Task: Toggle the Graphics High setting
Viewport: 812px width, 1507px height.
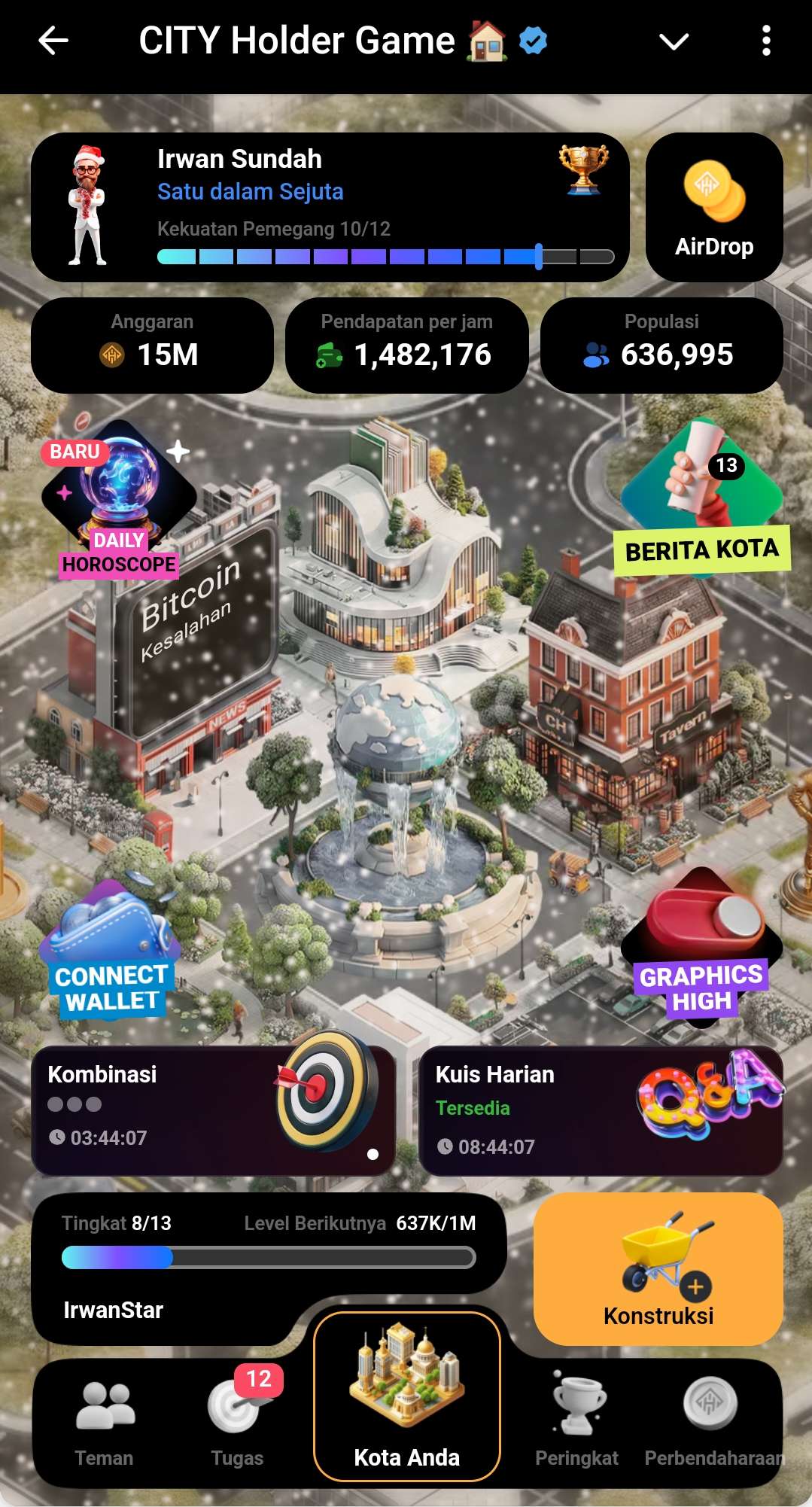Action: (x=701, y=947)
